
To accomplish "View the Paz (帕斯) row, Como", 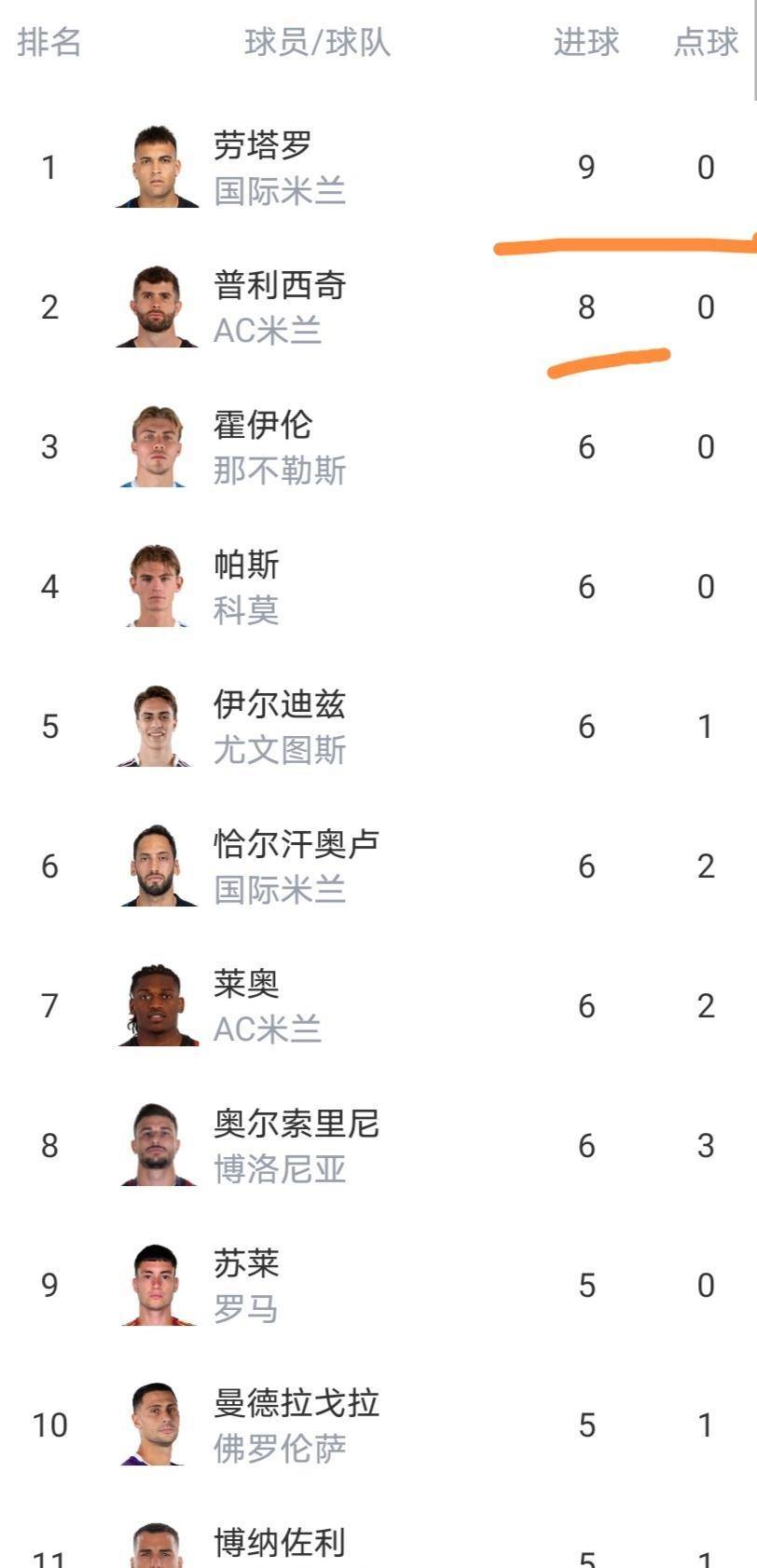I will click(246, 566).
